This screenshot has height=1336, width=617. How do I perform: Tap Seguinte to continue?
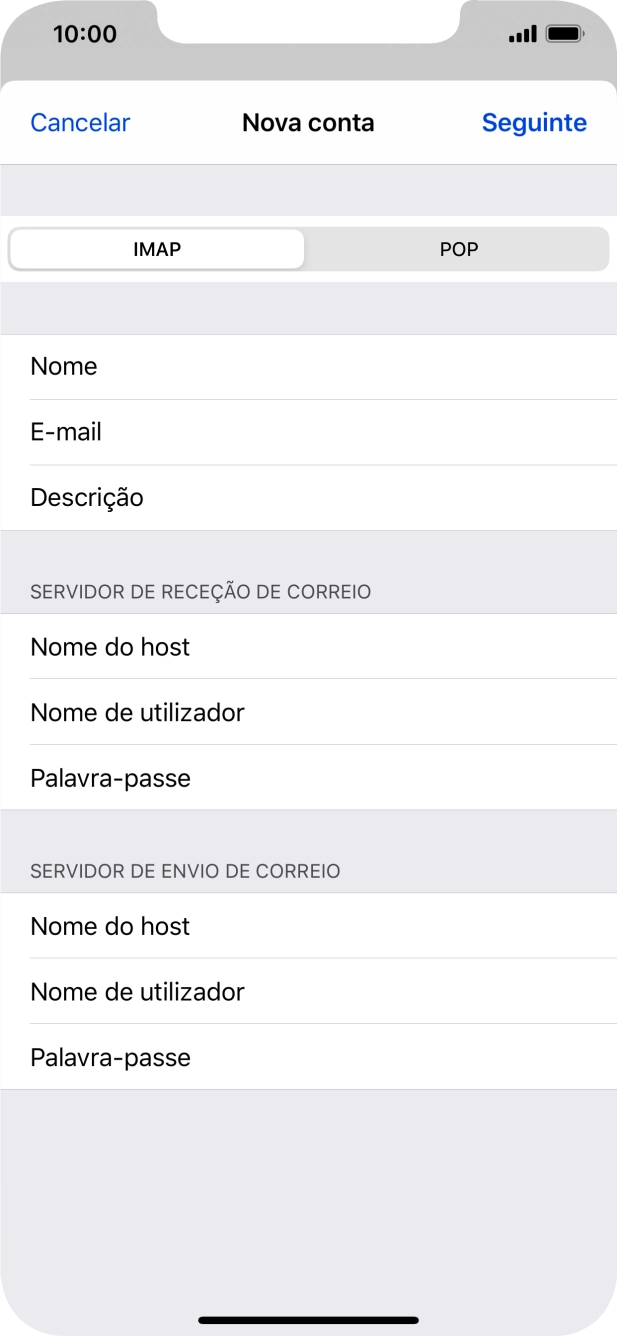(534, 123)
